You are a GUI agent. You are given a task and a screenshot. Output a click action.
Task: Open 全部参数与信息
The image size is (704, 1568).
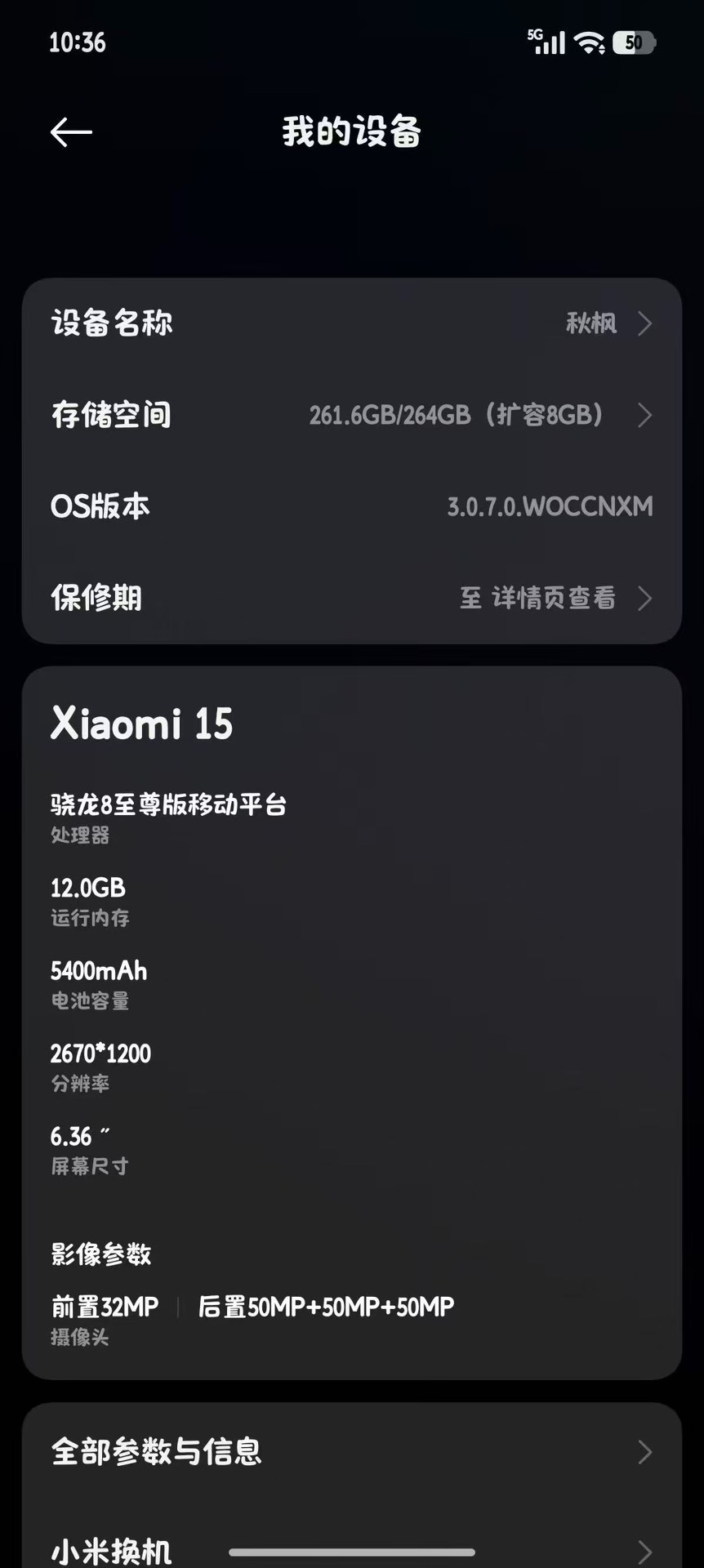(351, 1451)
